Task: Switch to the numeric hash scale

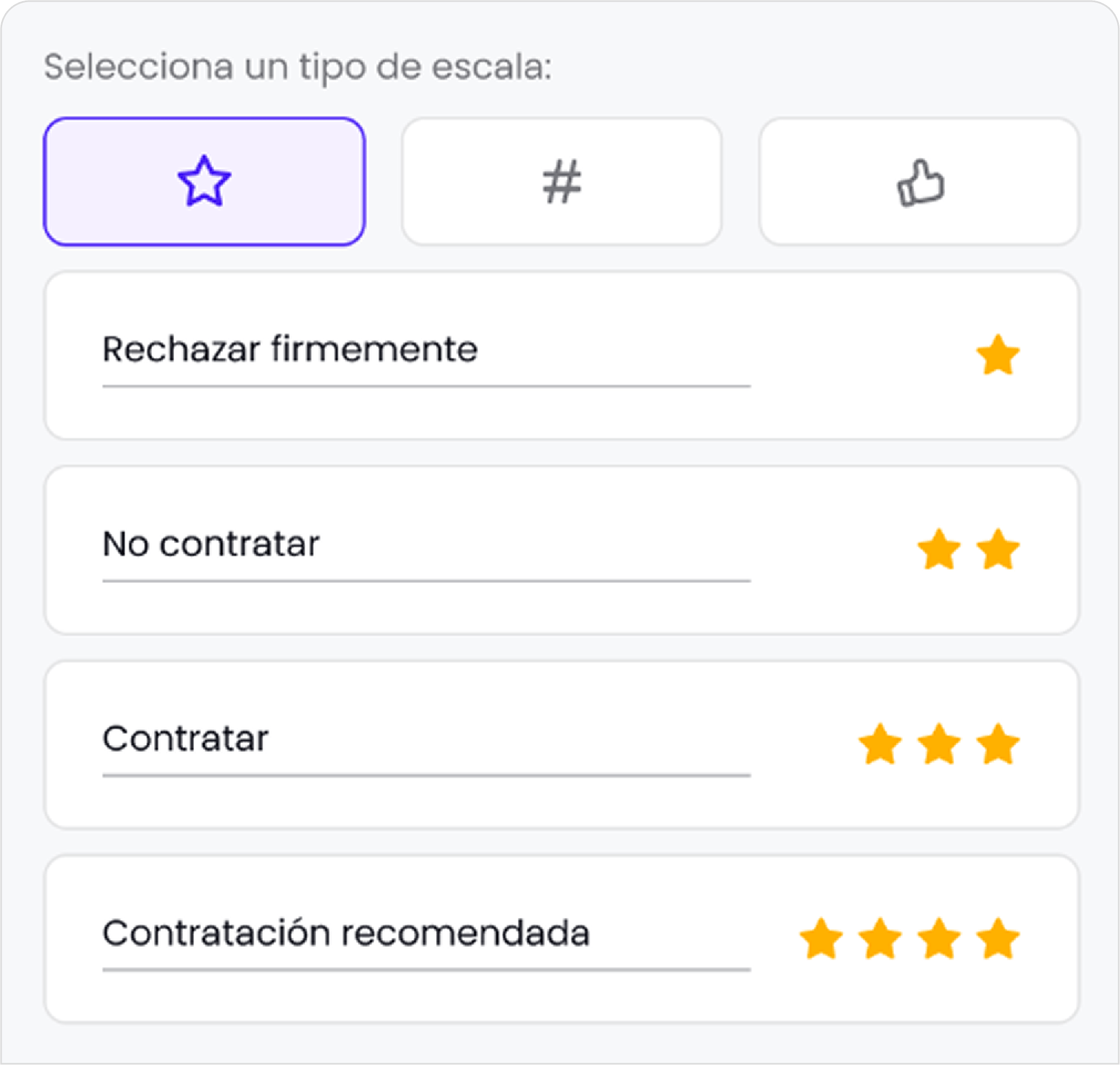Action: [562, 182]
